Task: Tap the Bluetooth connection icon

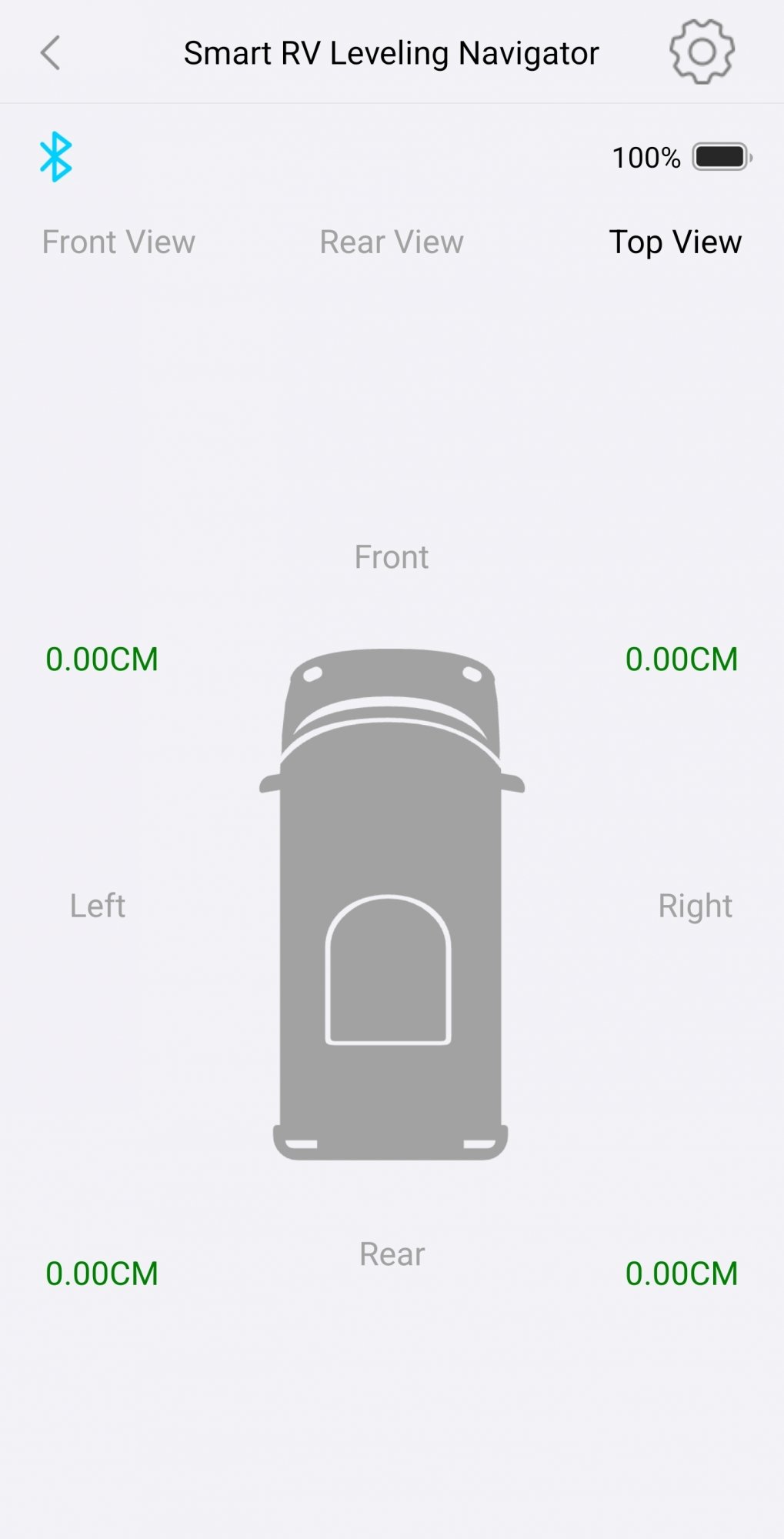Action: 56,157
